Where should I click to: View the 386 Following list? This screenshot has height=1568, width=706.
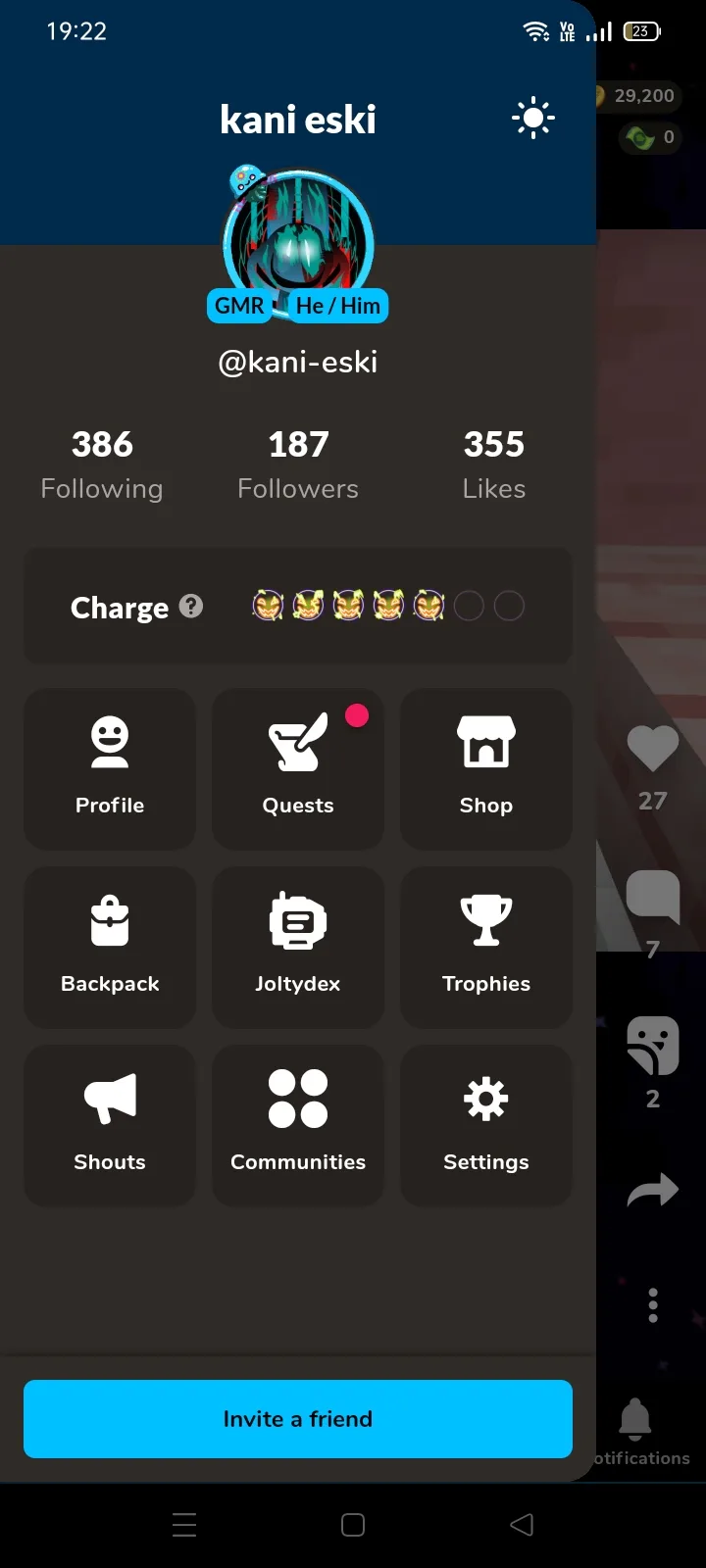[x=102, y=465]
